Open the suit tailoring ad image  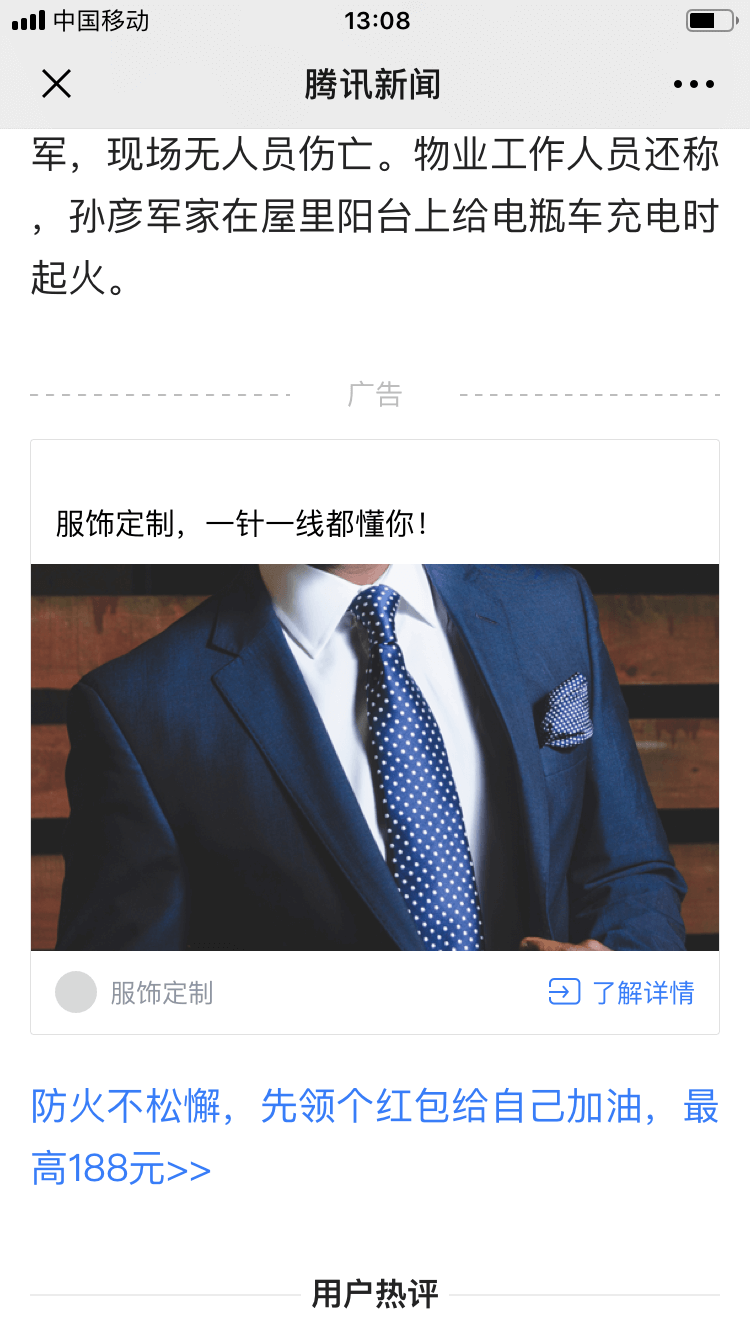coord(375,757)
